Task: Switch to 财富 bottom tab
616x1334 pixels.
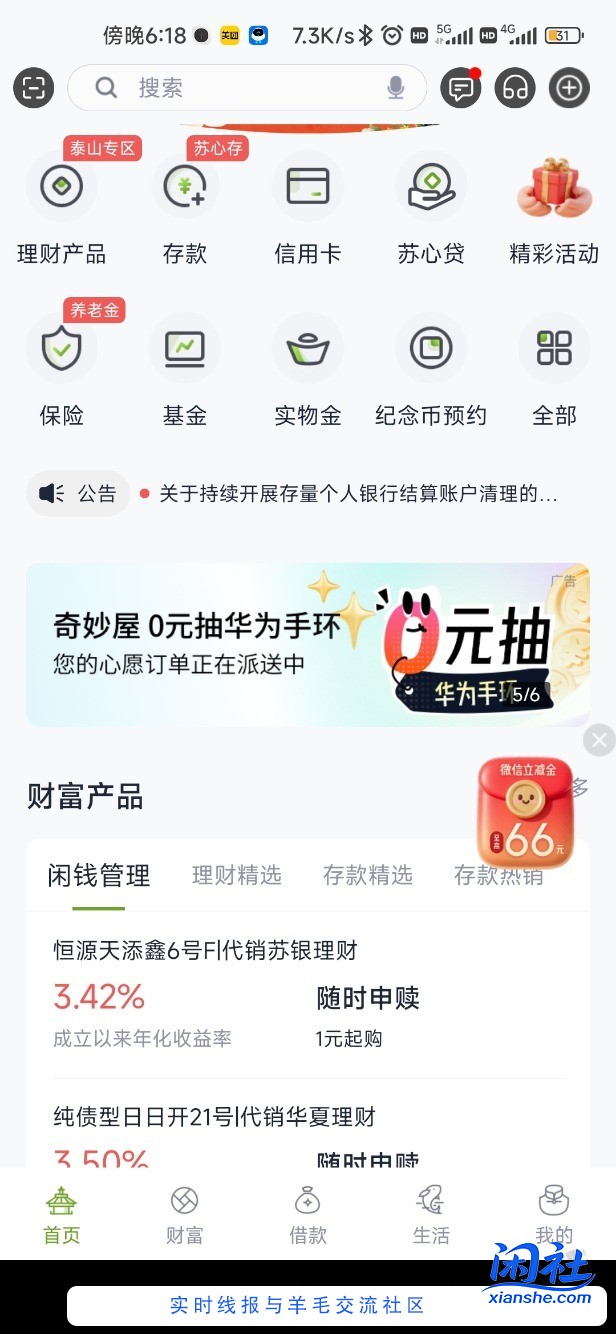Action: (x=184, y=1215)
